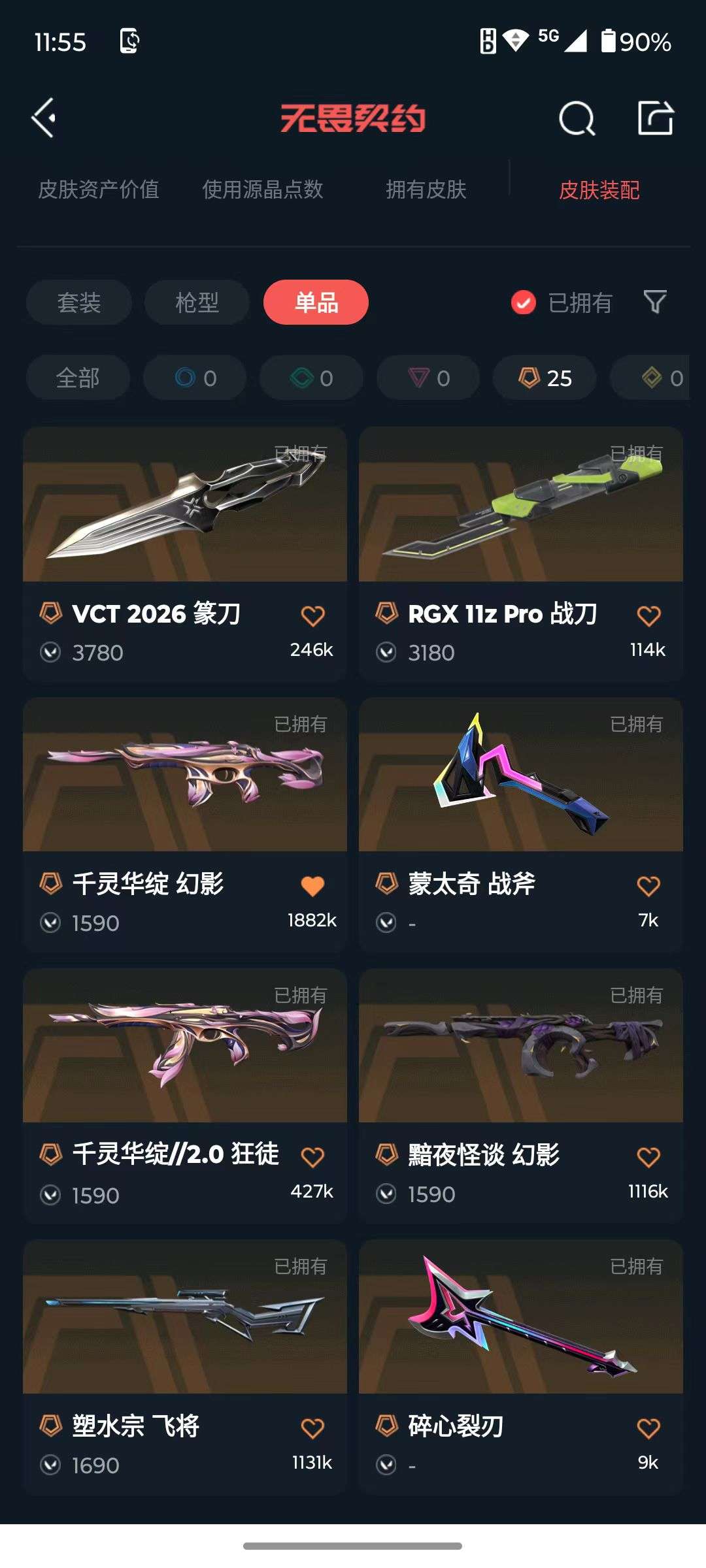Like the RGX 11z Pro 战刀 skin

point(648,615)
